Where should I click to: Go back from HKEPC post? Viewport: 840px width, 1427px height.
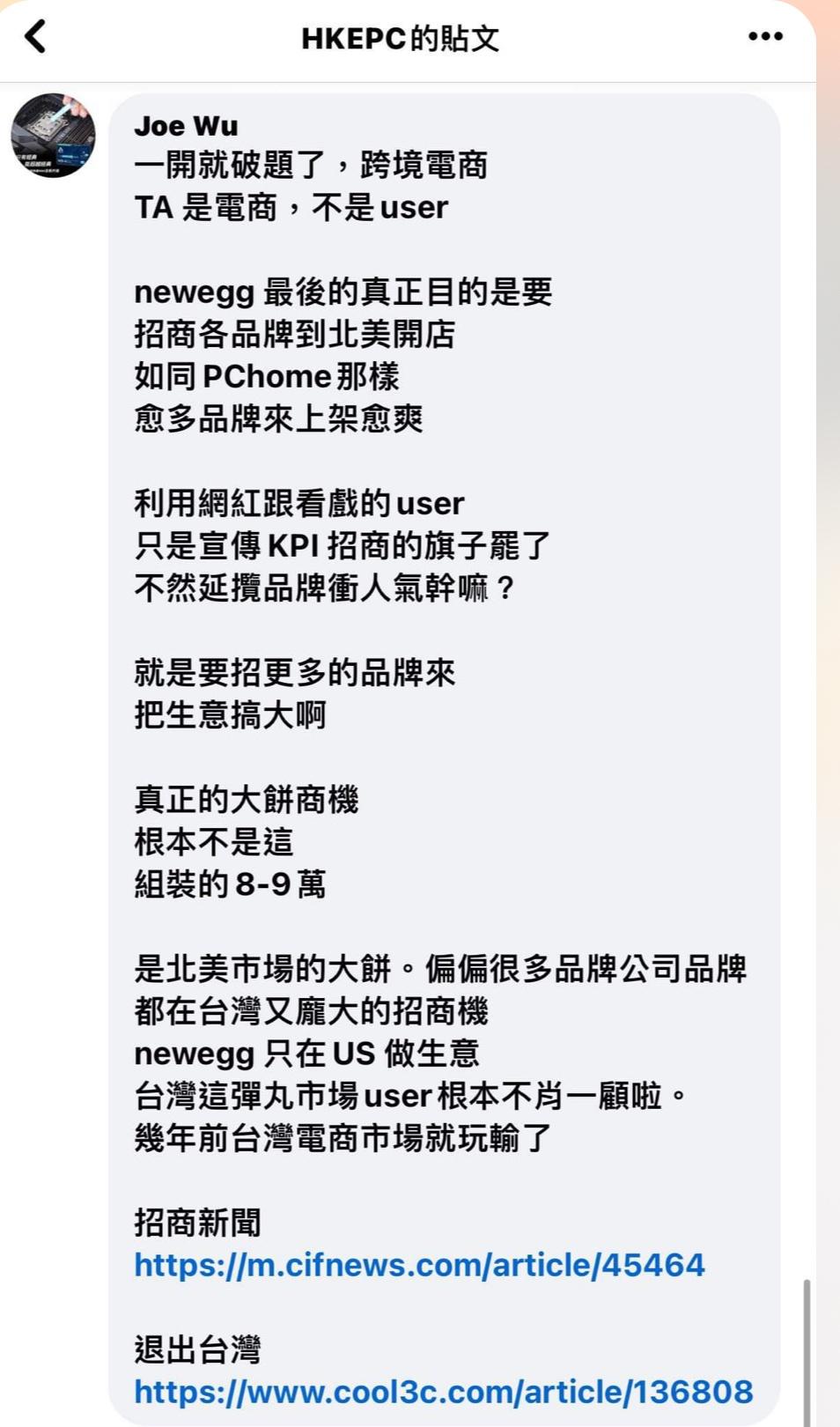[x=35, y=37]
